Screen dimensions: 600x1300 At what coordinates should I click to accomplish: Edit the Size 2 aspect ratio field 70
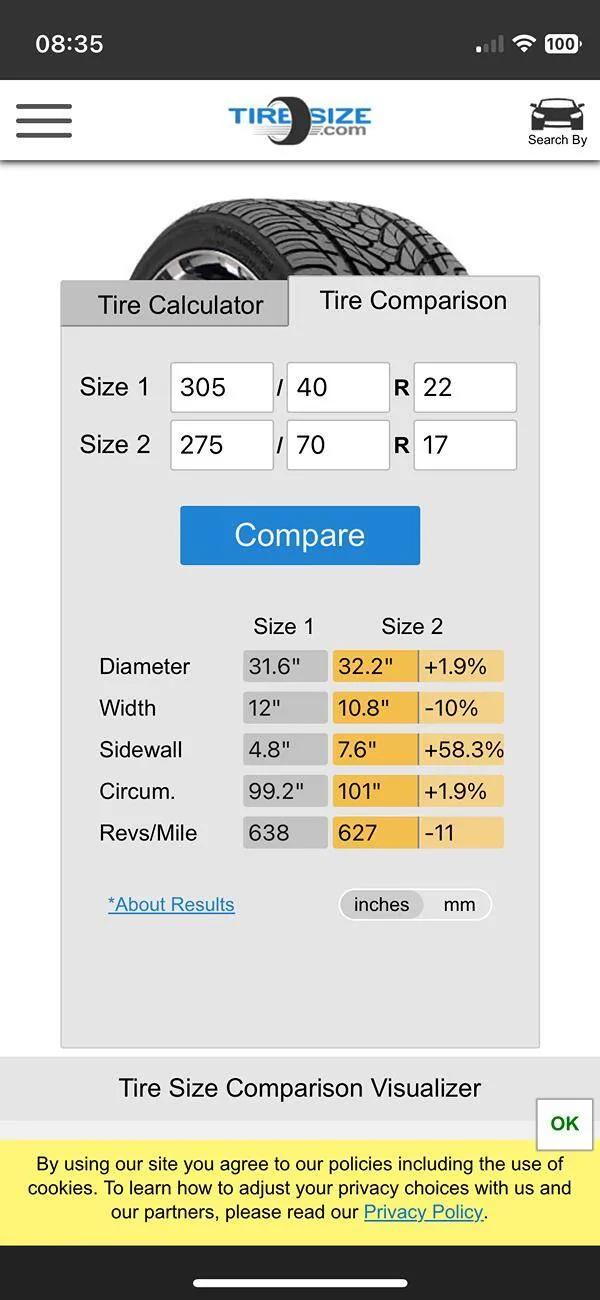click(x=337, y=445)
